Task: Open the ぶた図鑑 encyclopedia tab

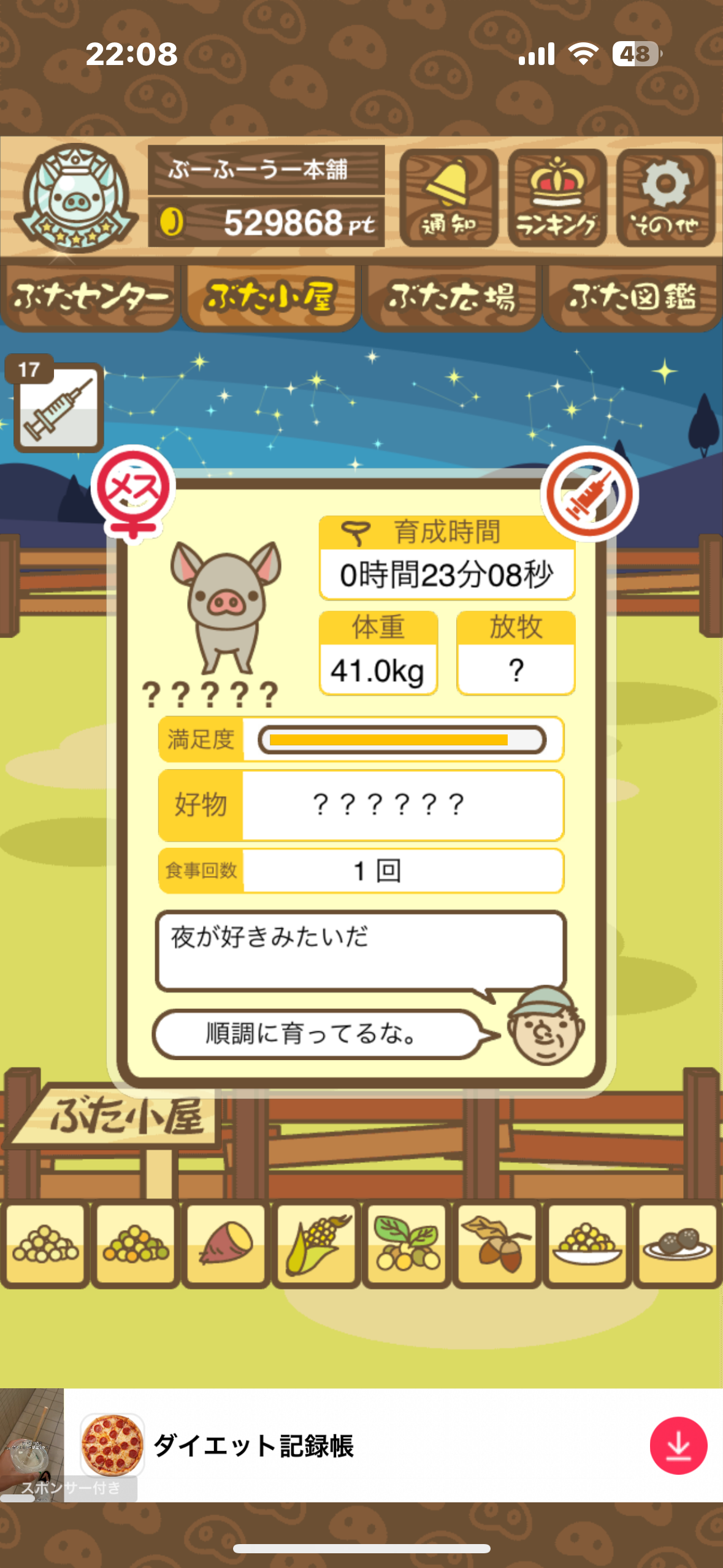Action: point(632,298)
